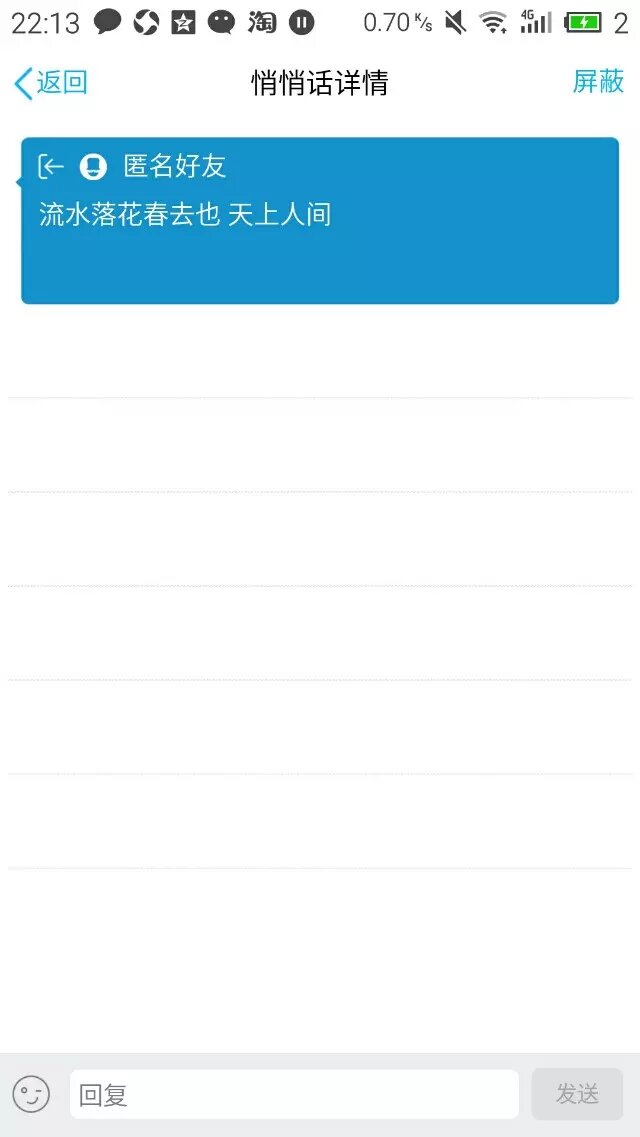This screenshot has height=1137, width=640.
Task: Tap 屏蔽 to block this whisper
Action: click(x=598, y=82)
